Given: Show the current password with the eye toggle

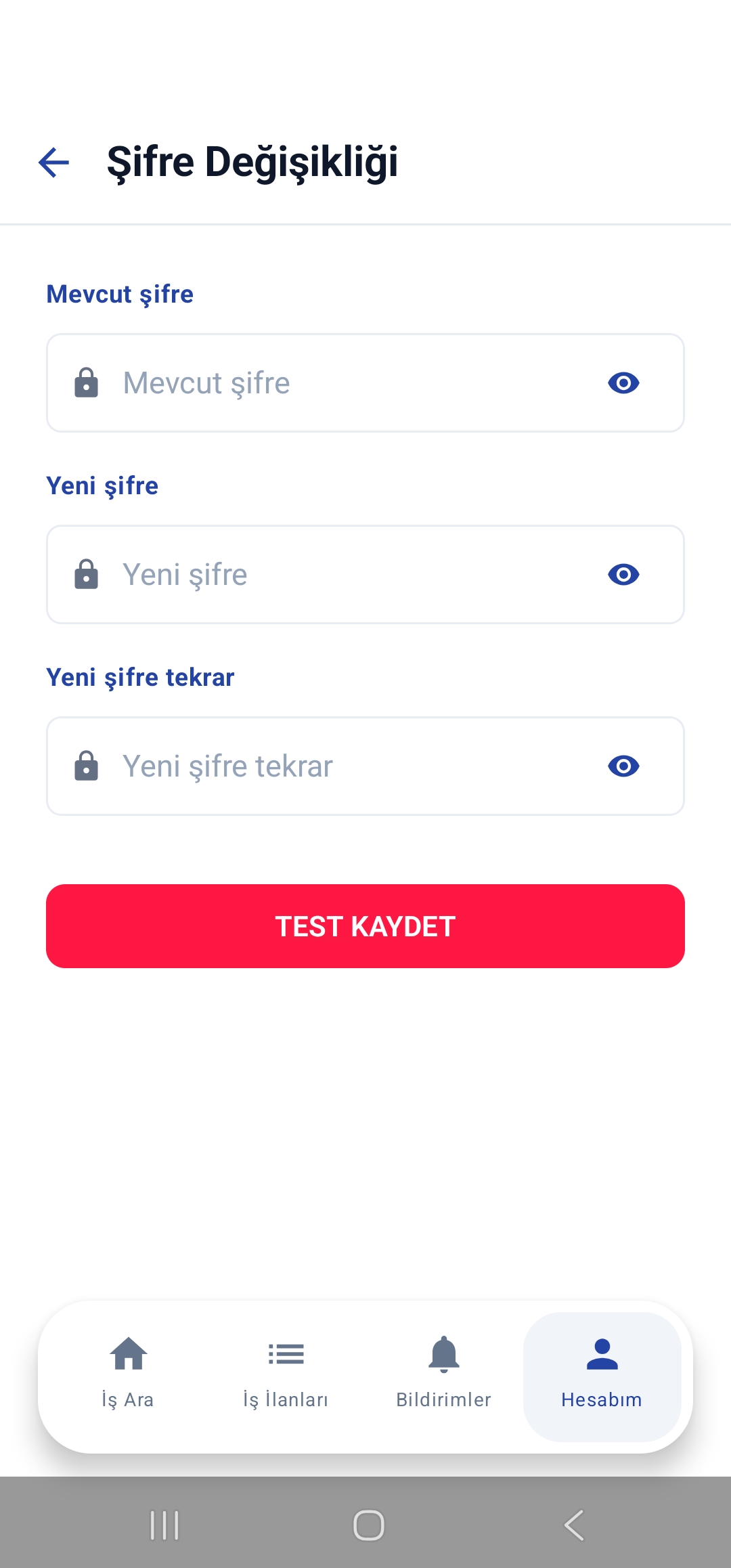Looking at the screenshot, I should pos(623,383).
